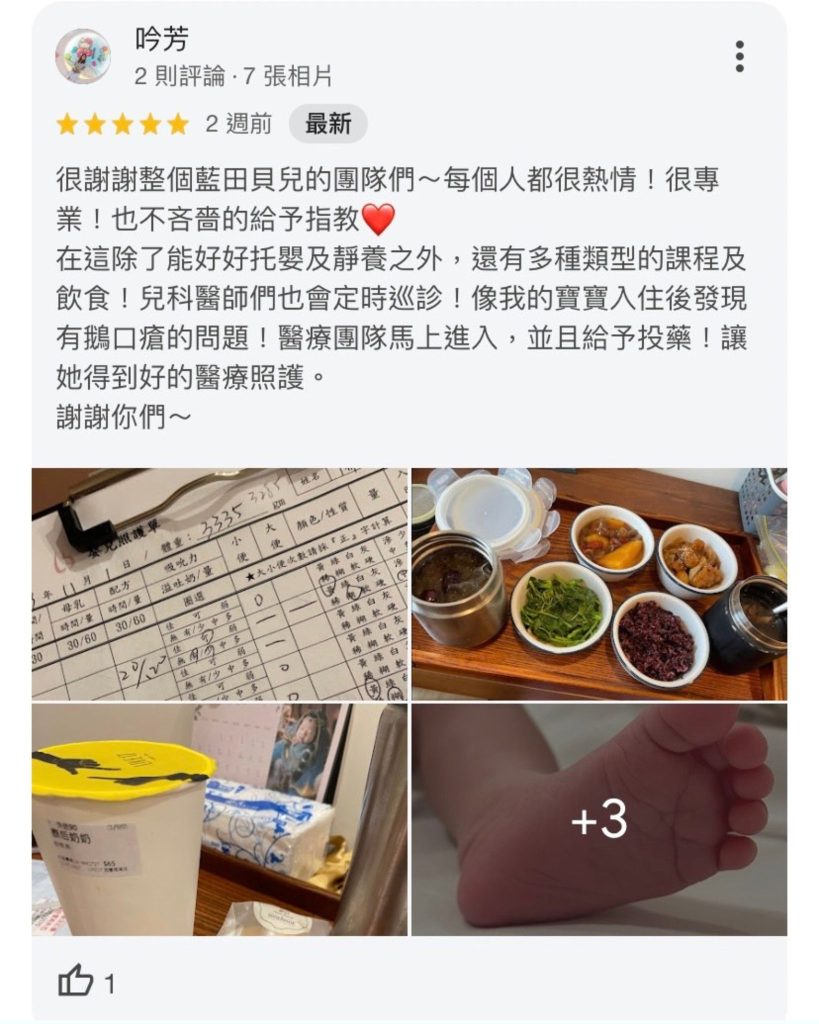
Task: Open the overflow menu on 吟芳's review
Action: tap(739, 57)
